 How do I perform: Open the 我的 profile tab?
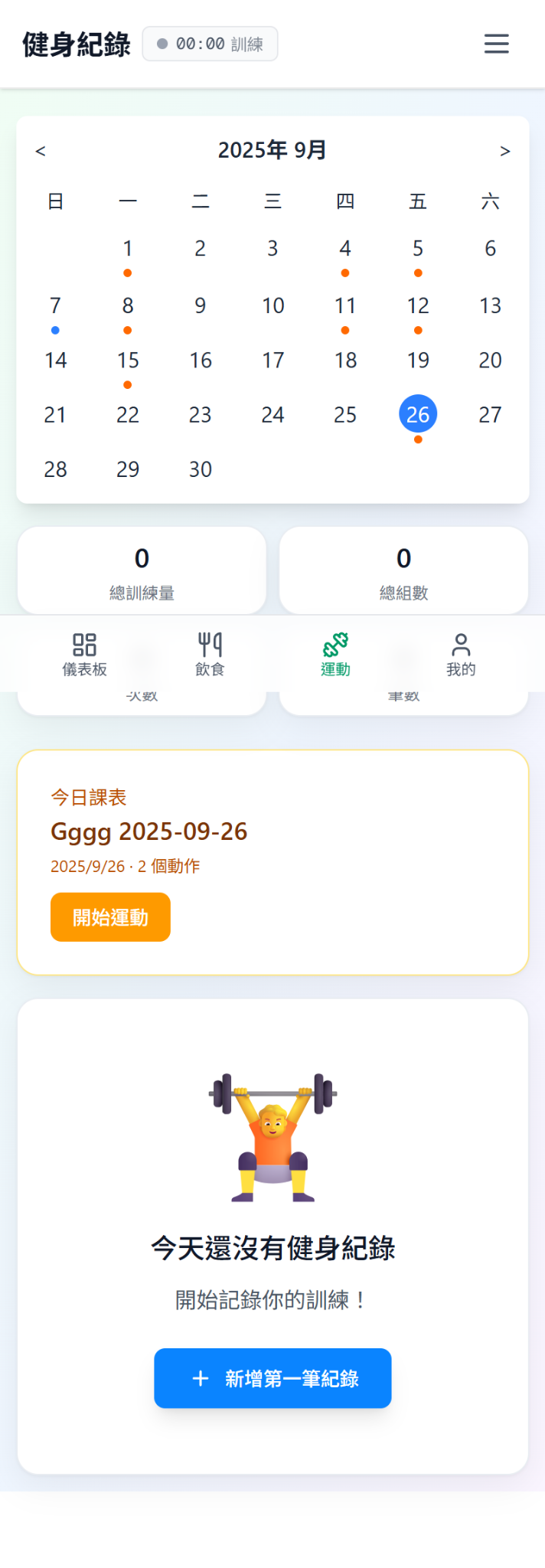point(461,655)
